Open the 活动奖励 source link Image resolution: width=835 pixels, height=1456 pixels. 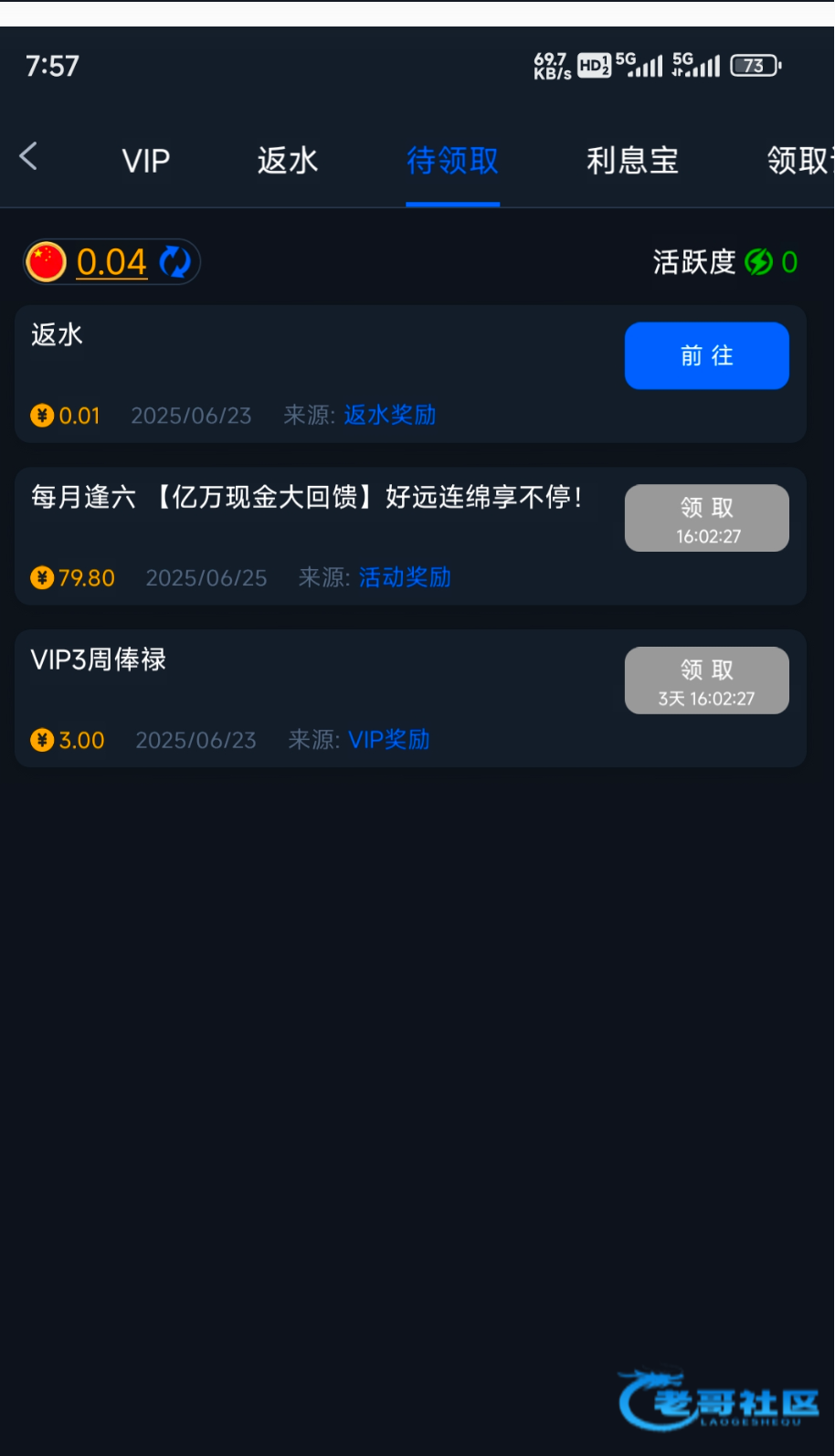[x=405, y=578]
